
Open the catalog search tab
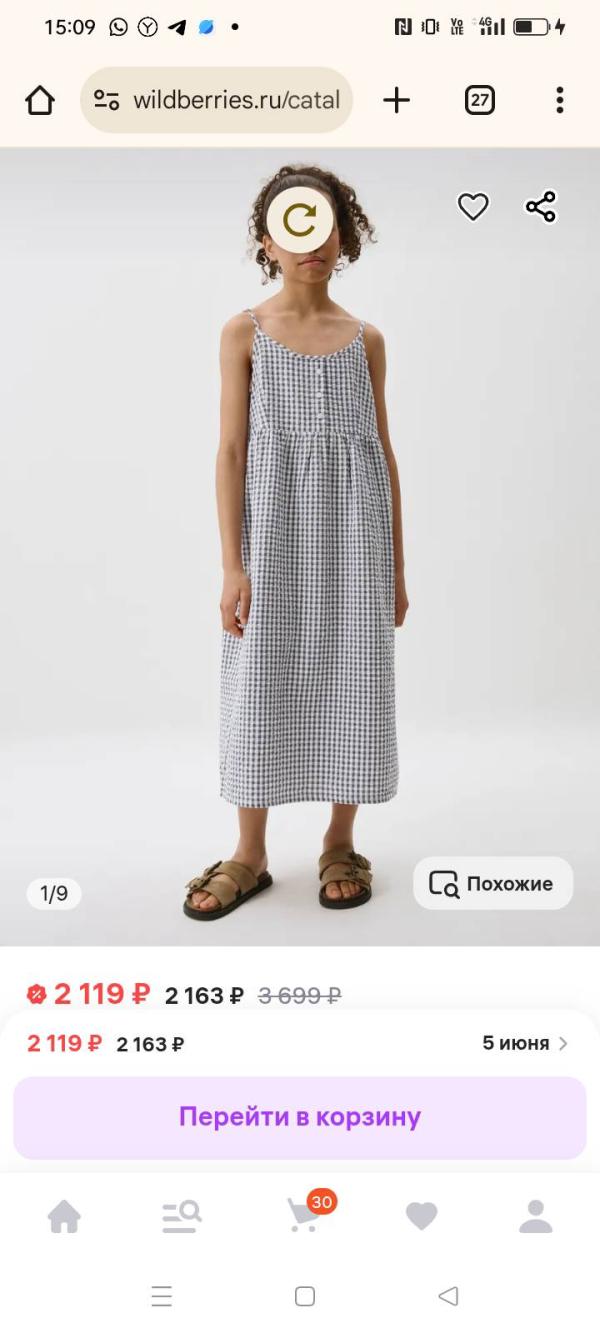(x=182, y=1216)
